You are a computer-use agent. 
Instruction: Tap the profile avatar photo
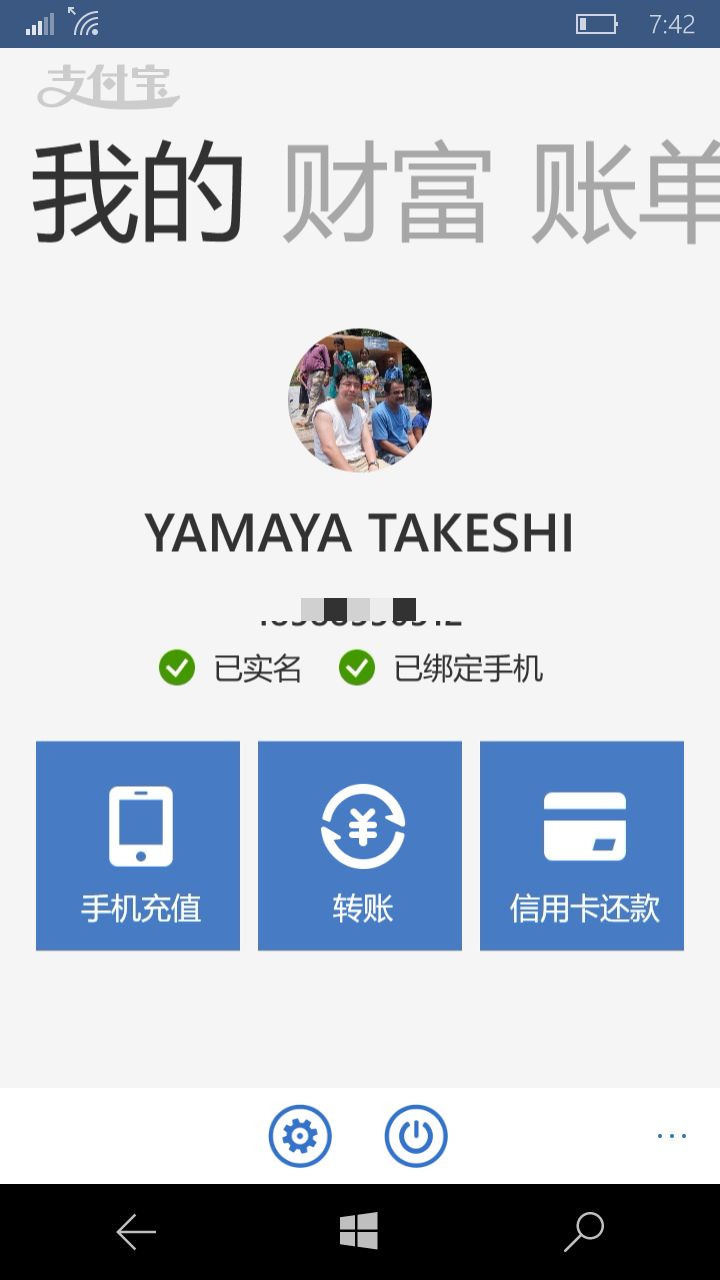click(360, 400)
